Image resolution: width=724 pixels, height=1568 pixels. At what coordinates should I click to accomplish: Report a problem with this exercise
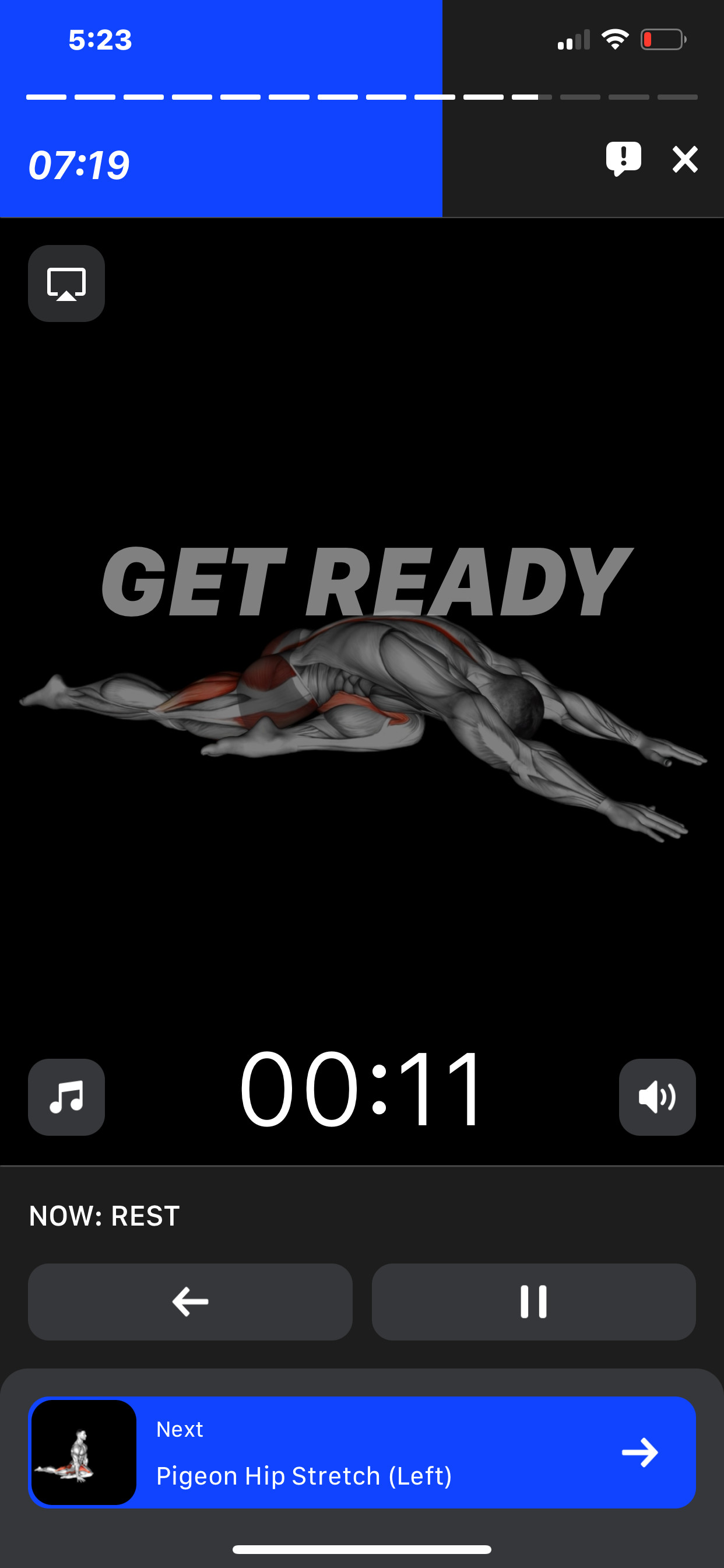click(x=623, y=159)
